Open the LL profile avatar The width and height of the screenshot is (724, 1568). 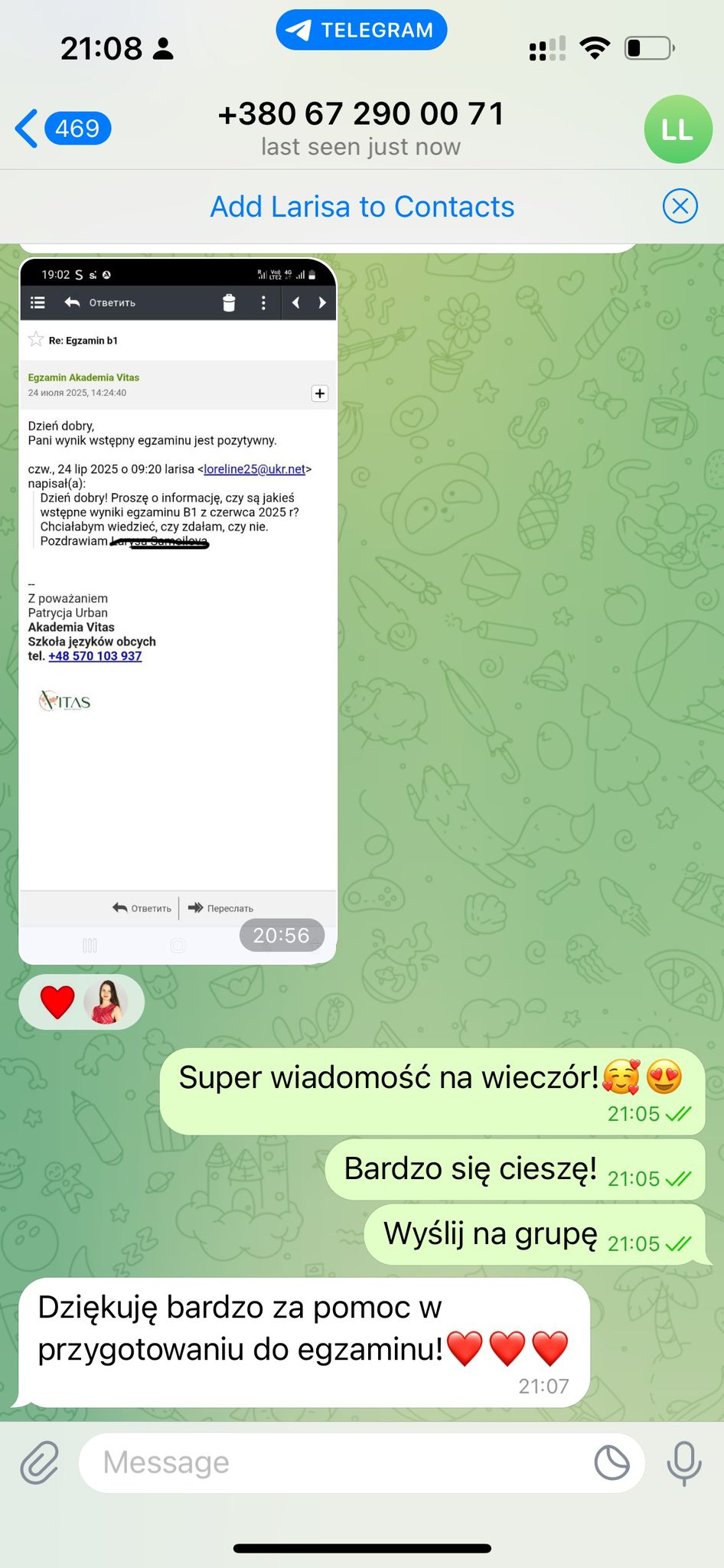[x=677, y=129]
